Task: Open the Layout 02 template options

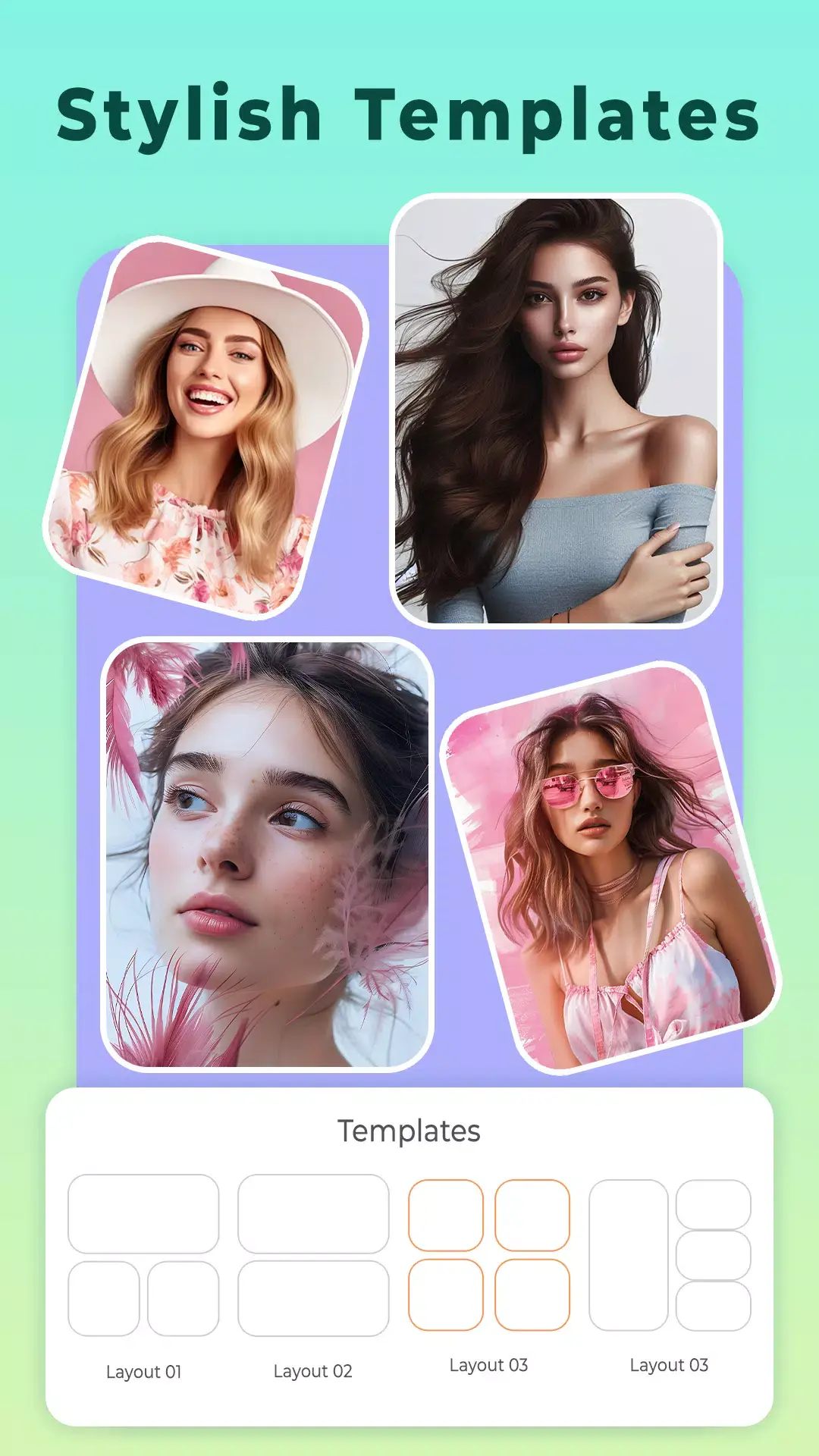Action: 312,1255
